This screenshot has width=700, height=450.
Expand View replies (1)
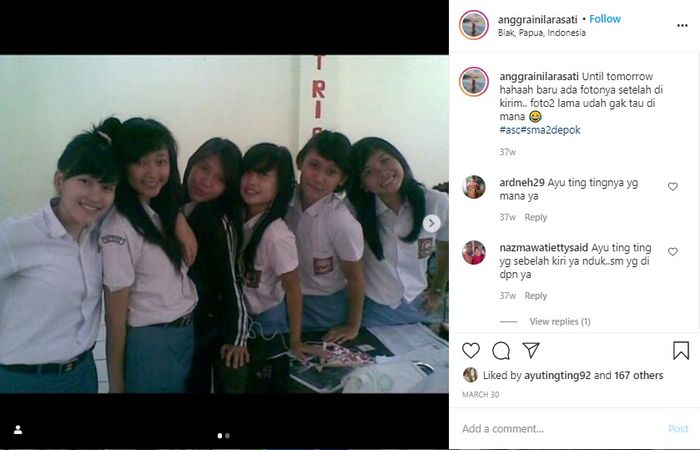(x=559, y=321)
